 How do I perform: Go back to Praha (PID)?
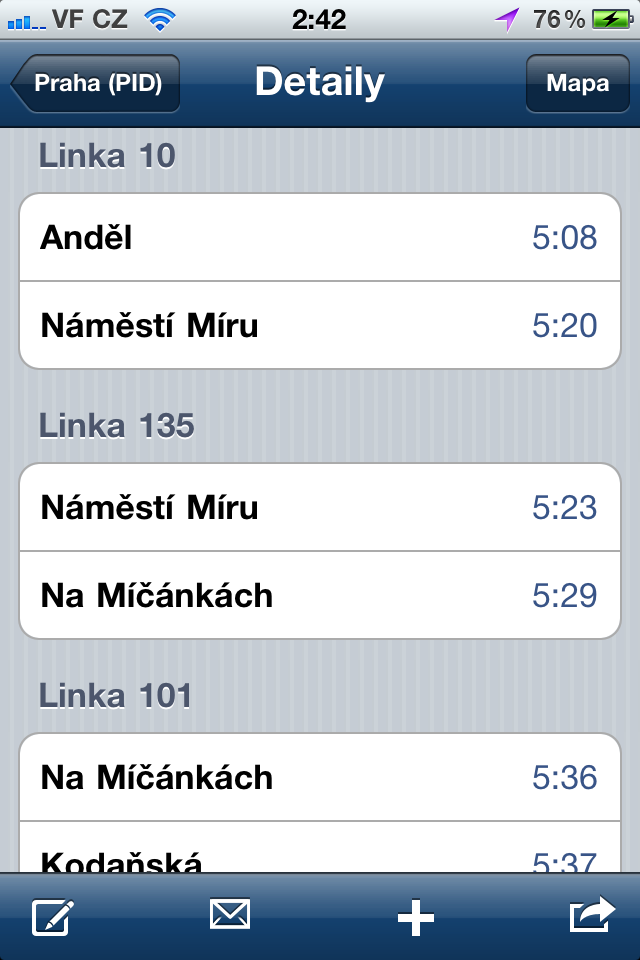pos(96,83)
